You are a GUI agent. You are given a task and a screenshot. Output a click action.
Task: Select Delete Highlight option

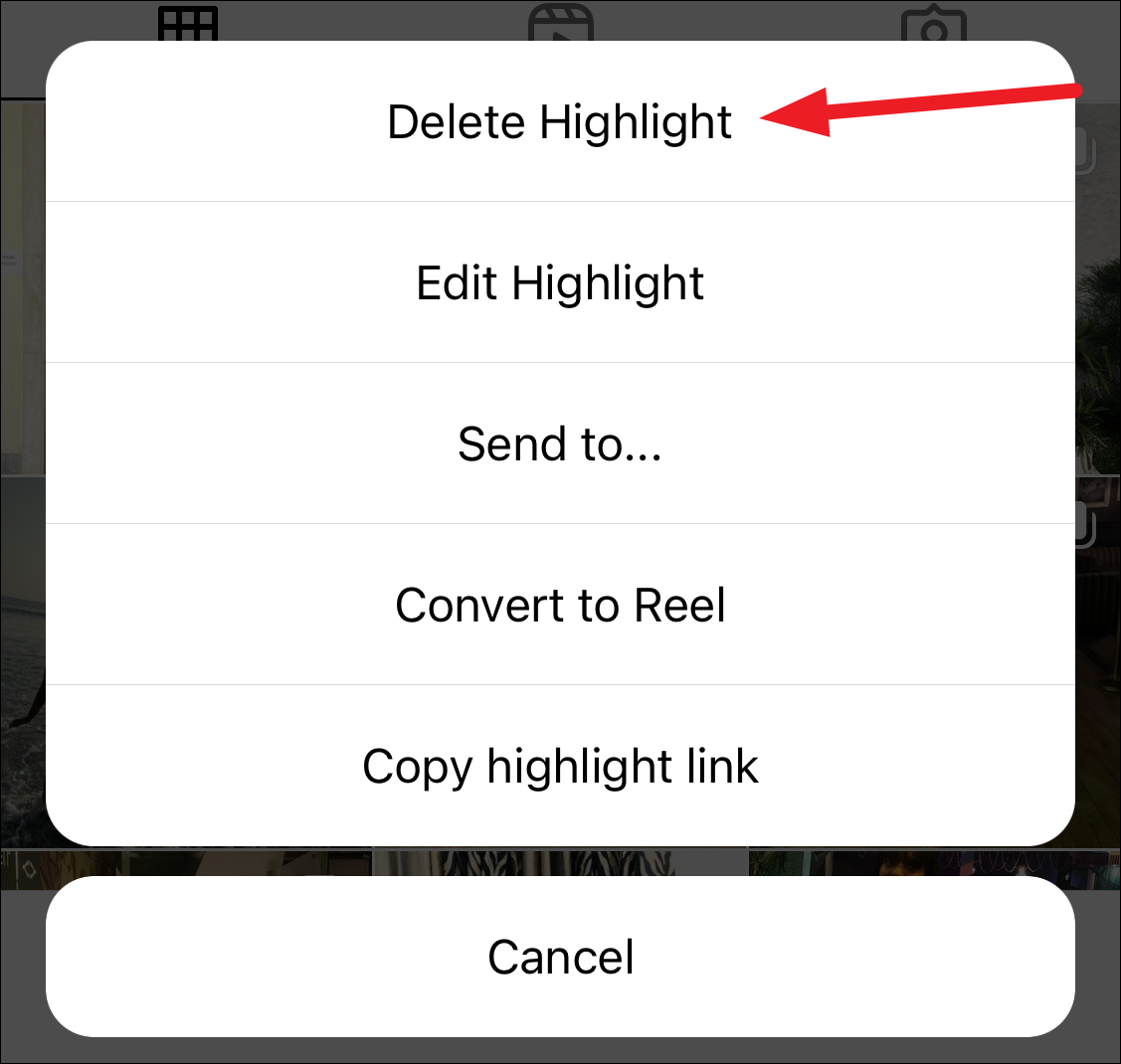point(560,122)
